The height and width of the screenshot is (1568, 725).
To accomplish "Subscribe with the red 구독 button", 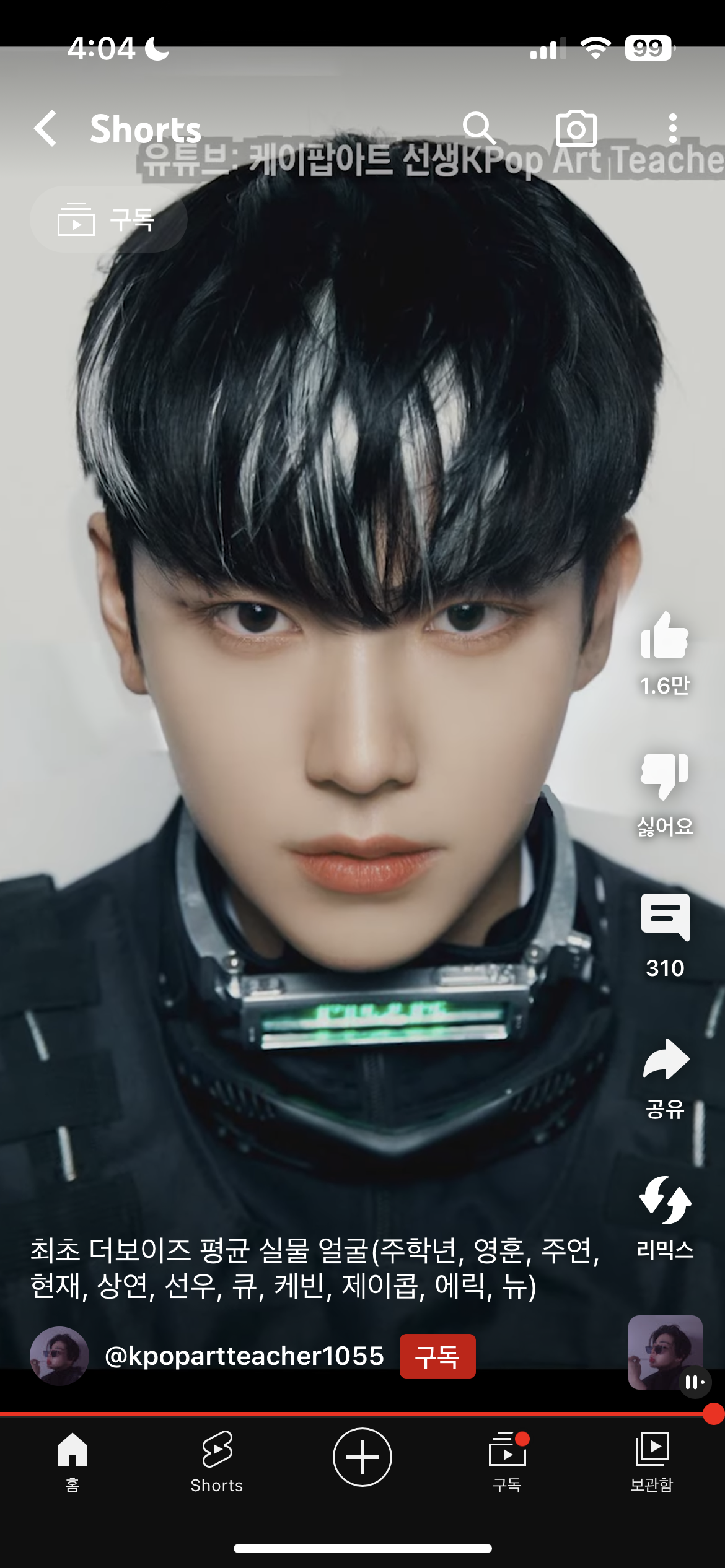I will click(437, 1356).
